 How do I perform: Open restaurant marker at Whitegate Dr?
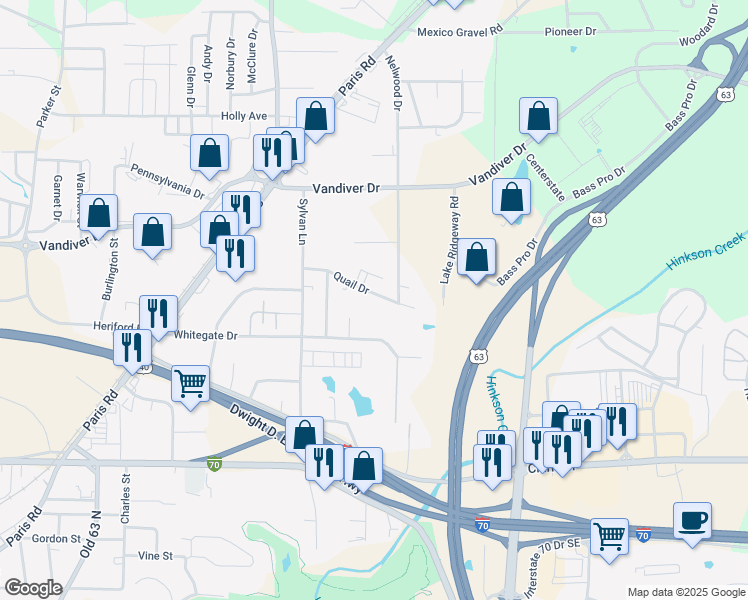tap(158, 317)
